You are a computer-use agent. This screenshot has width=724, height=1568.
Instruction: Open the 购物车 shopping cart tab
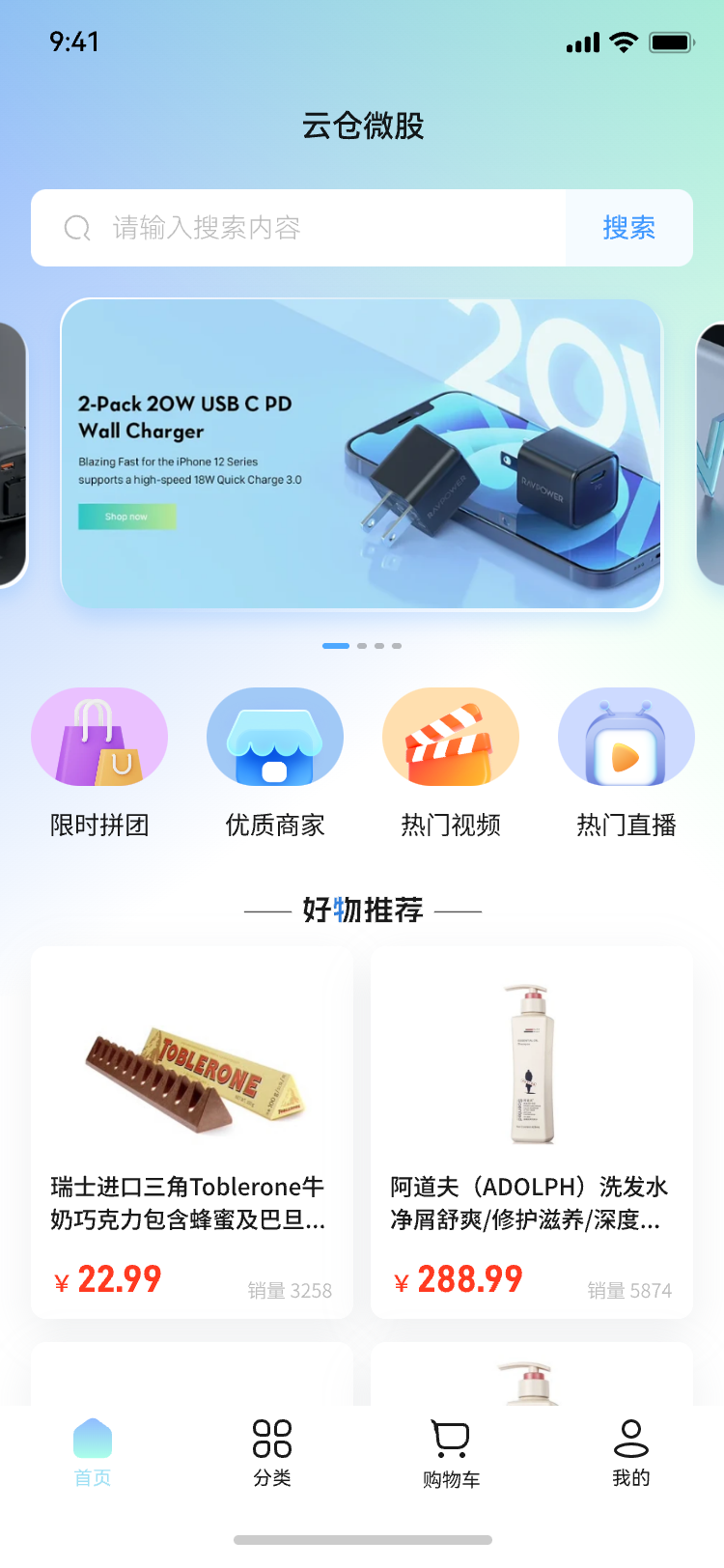(451, 1452)
